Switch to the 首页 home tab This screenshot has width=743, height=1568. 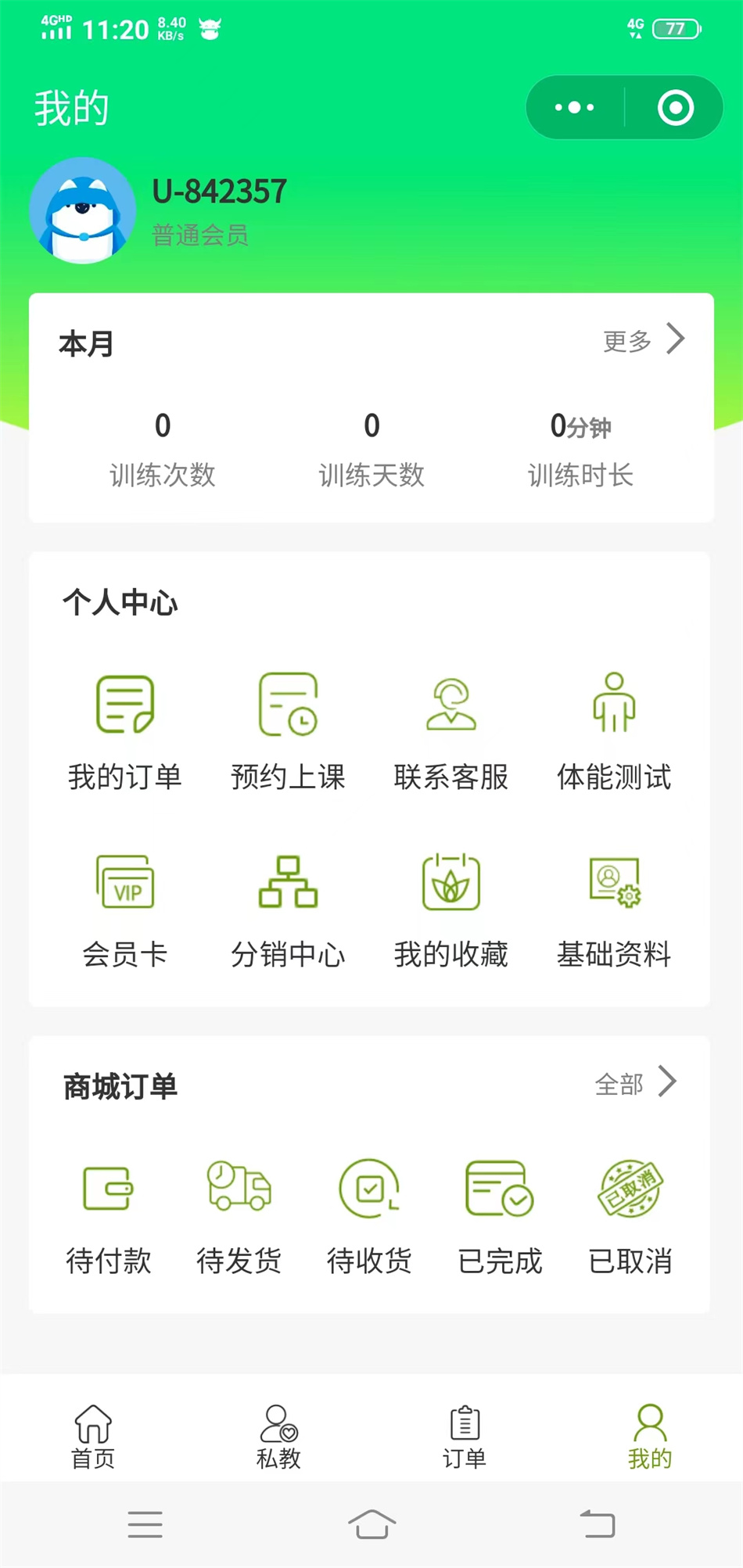93,1436
